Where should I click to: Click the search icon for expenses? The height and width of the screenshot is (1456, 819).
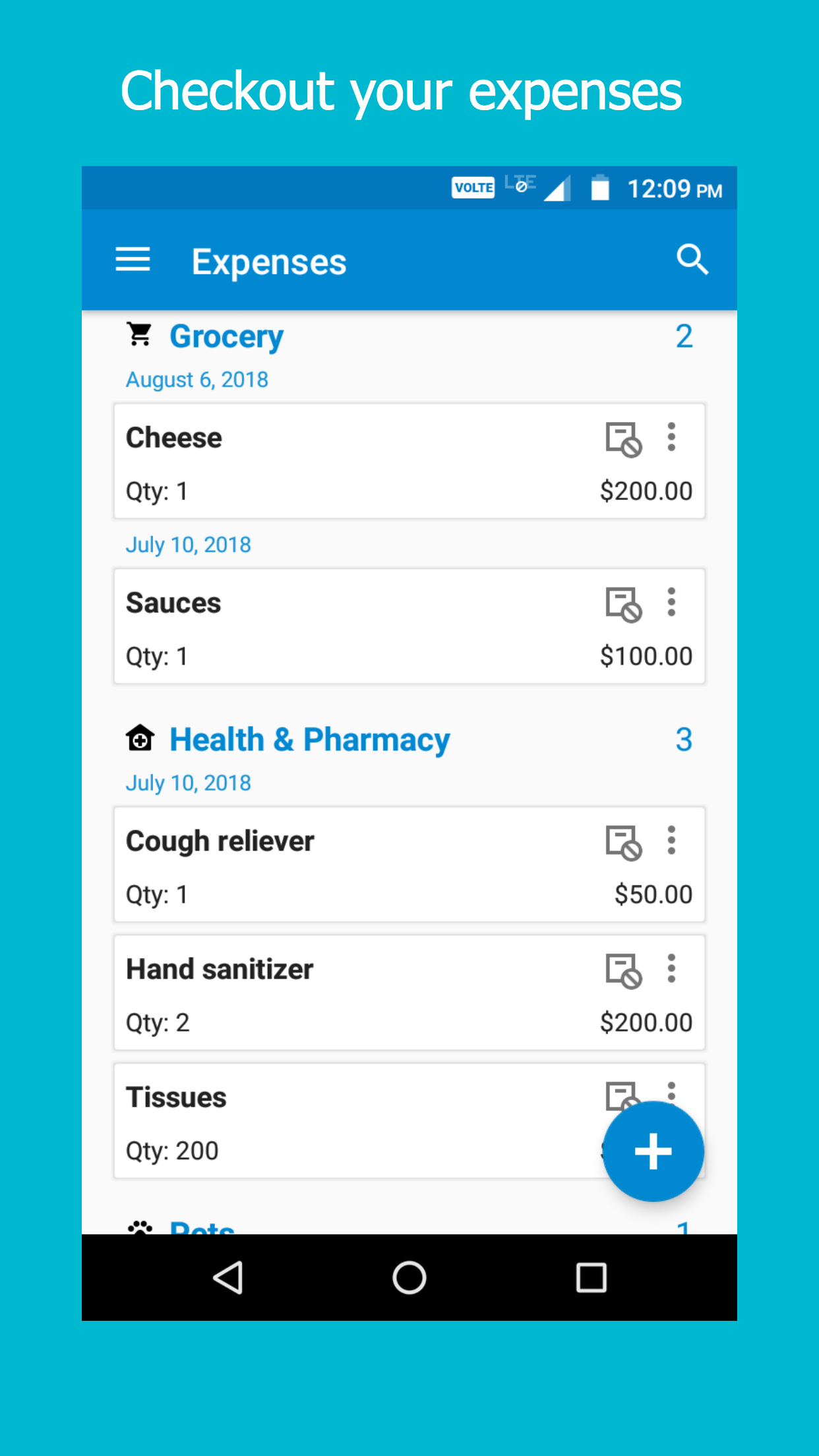[692, 259]
